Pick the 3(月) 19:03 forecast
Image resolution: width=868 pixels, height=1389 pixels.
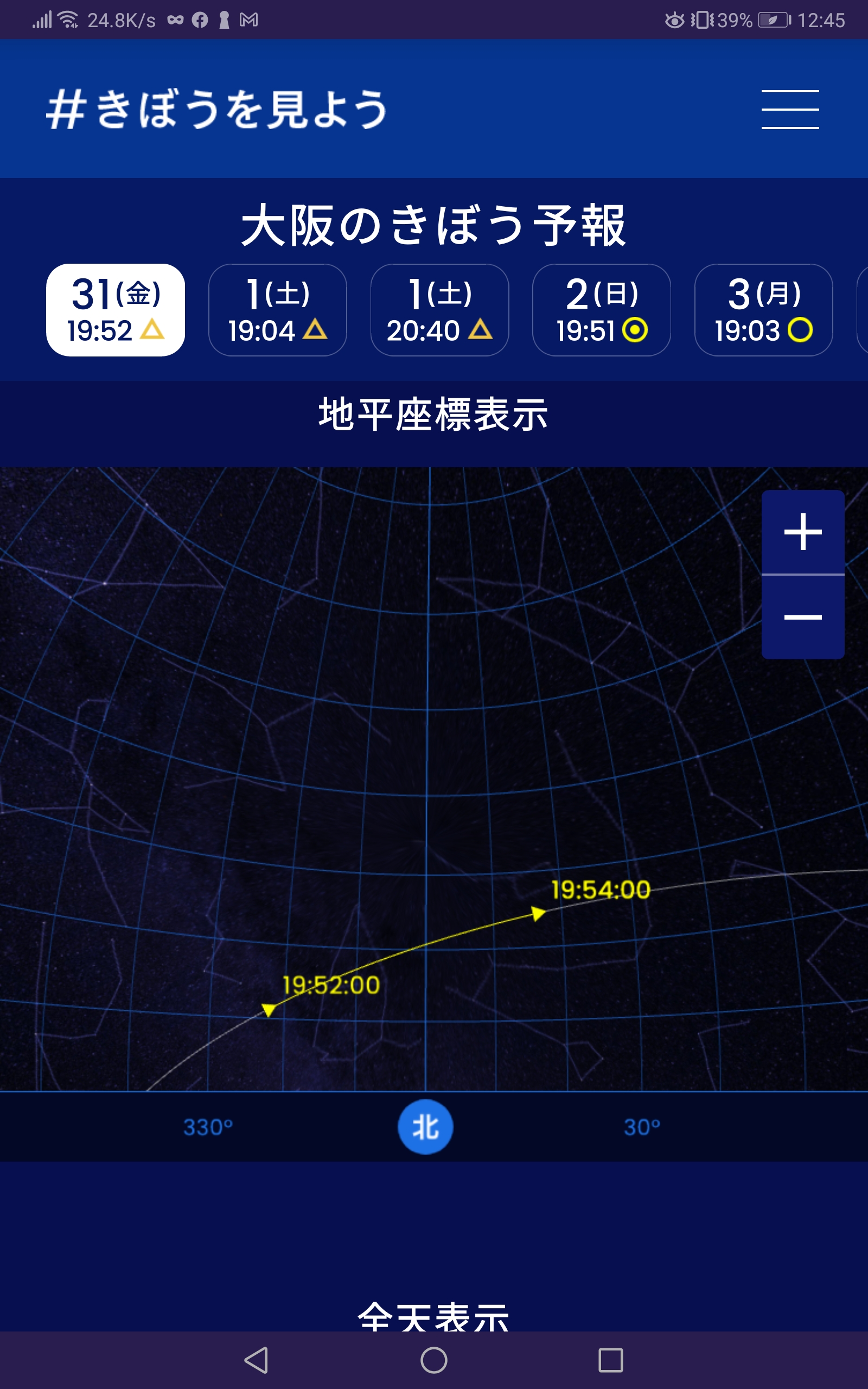[763, 310]
